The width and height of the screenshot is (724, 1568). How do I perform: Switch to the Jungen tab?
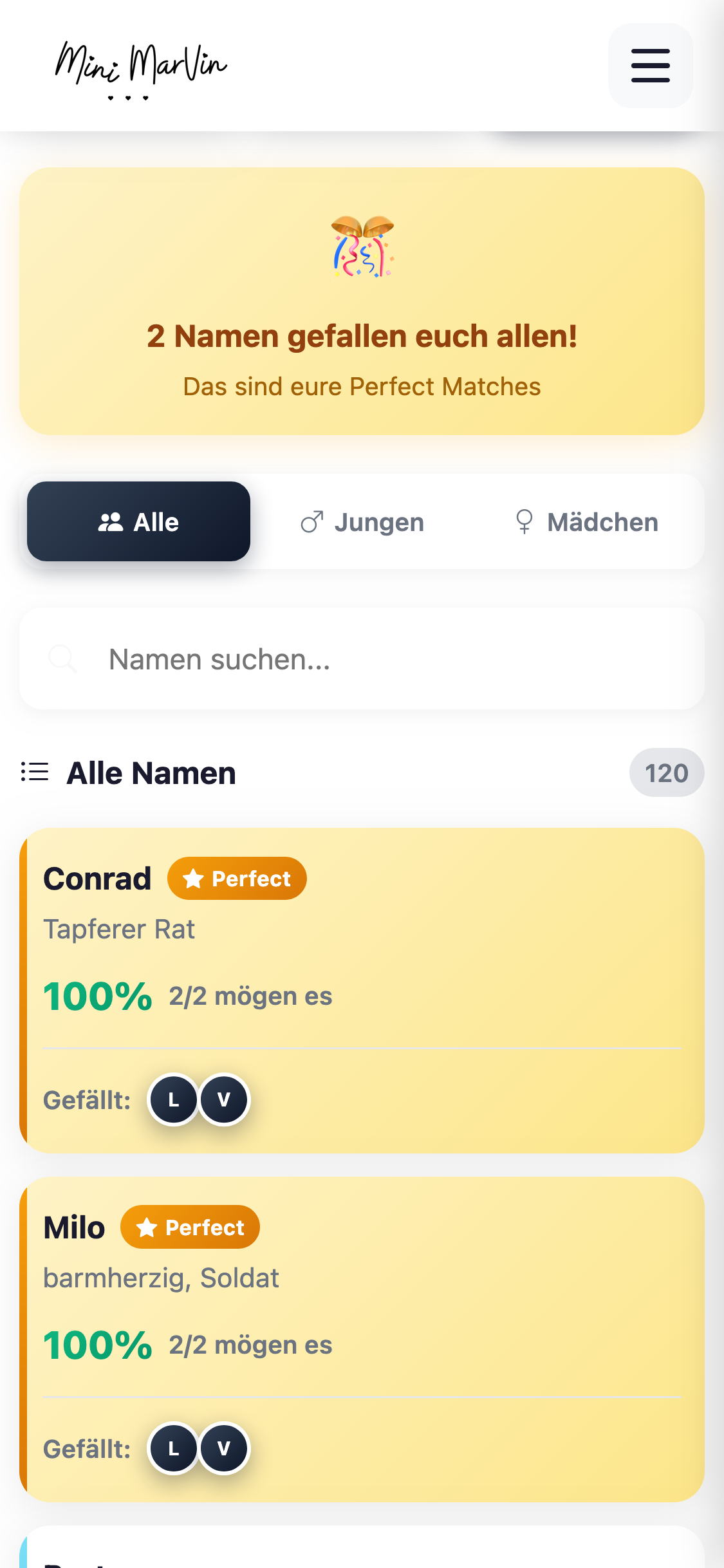[362, 522]
